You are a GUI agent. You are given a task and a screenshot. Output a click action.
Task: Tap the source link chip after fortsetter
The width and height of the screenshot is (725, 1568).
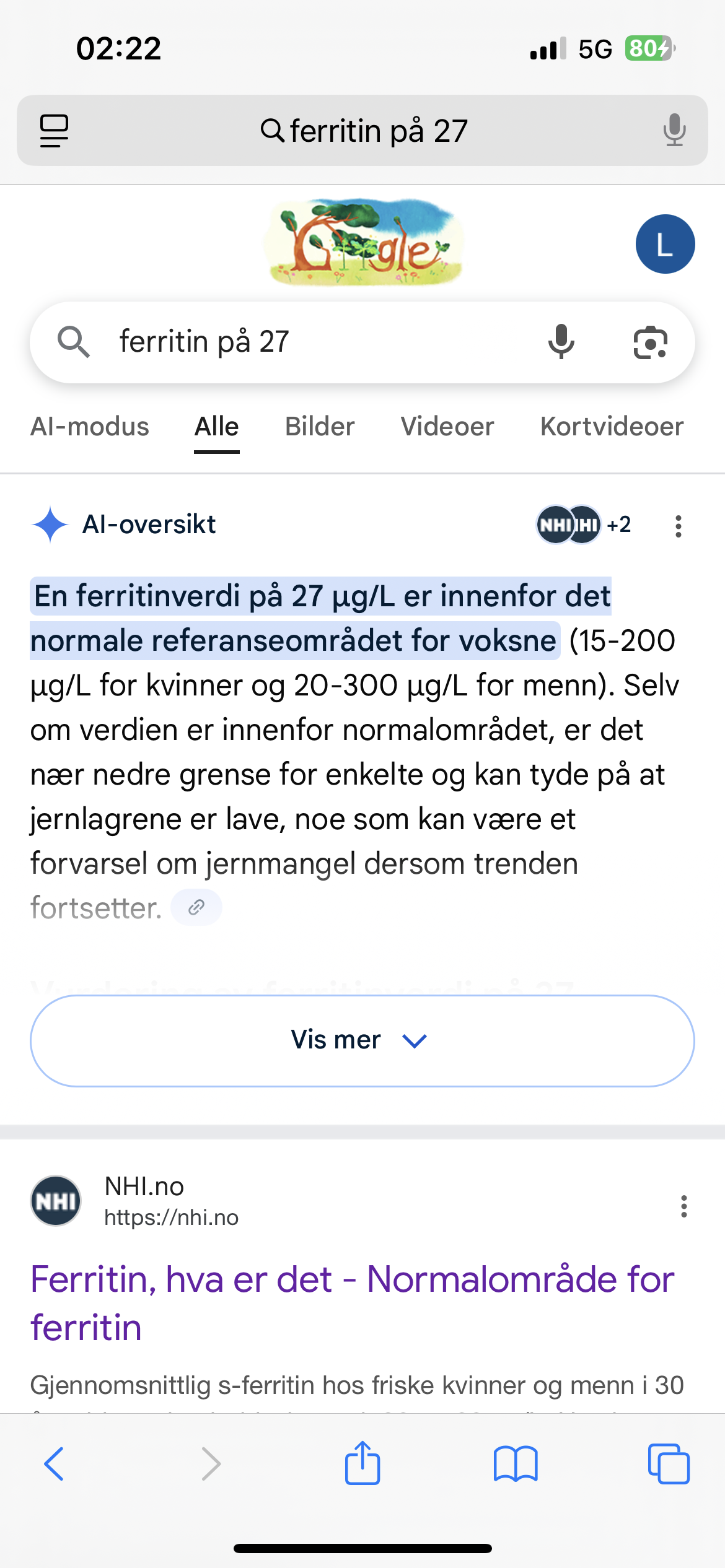point(196,907)
